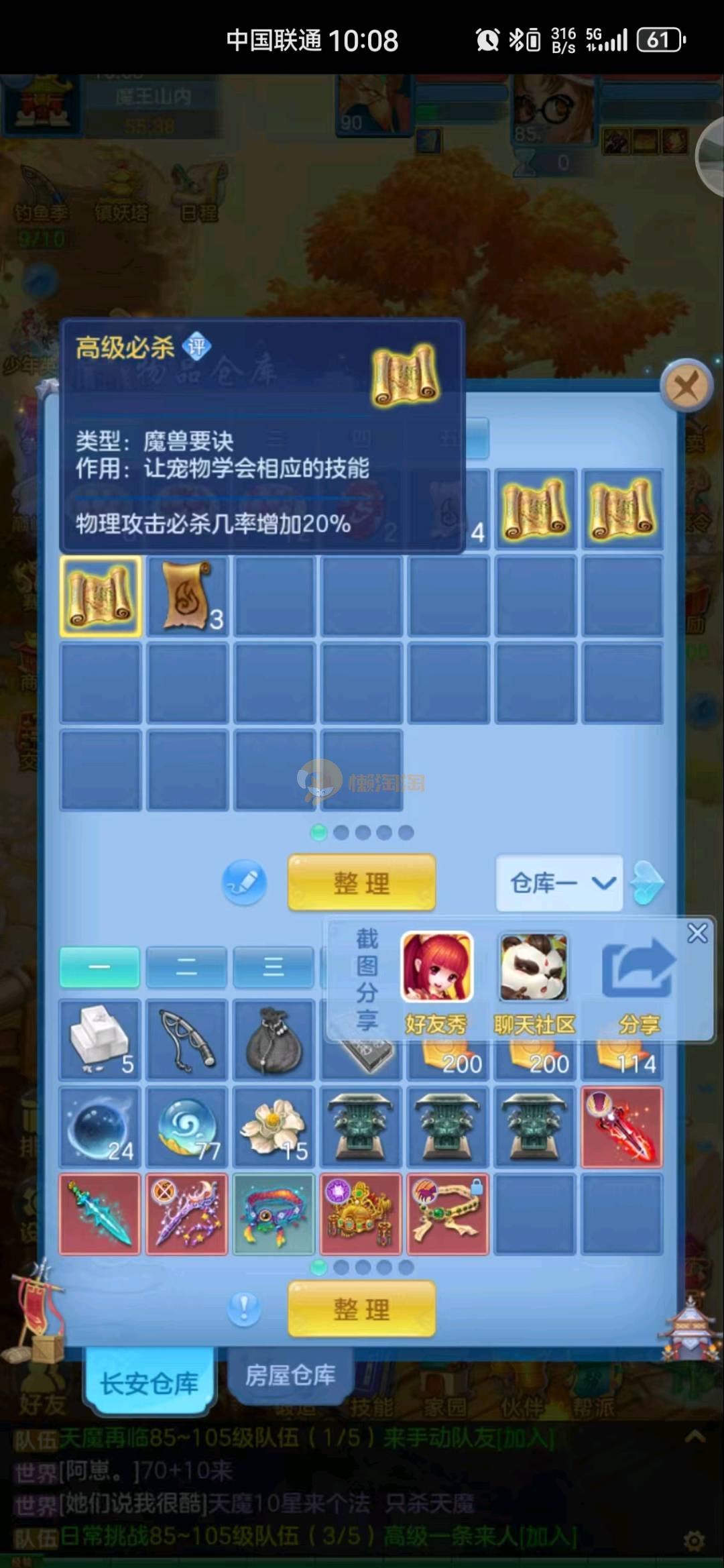Open the 仓库一 dropdown
Viewport: 724px width, 1568px height.
[x=560, y=883]
